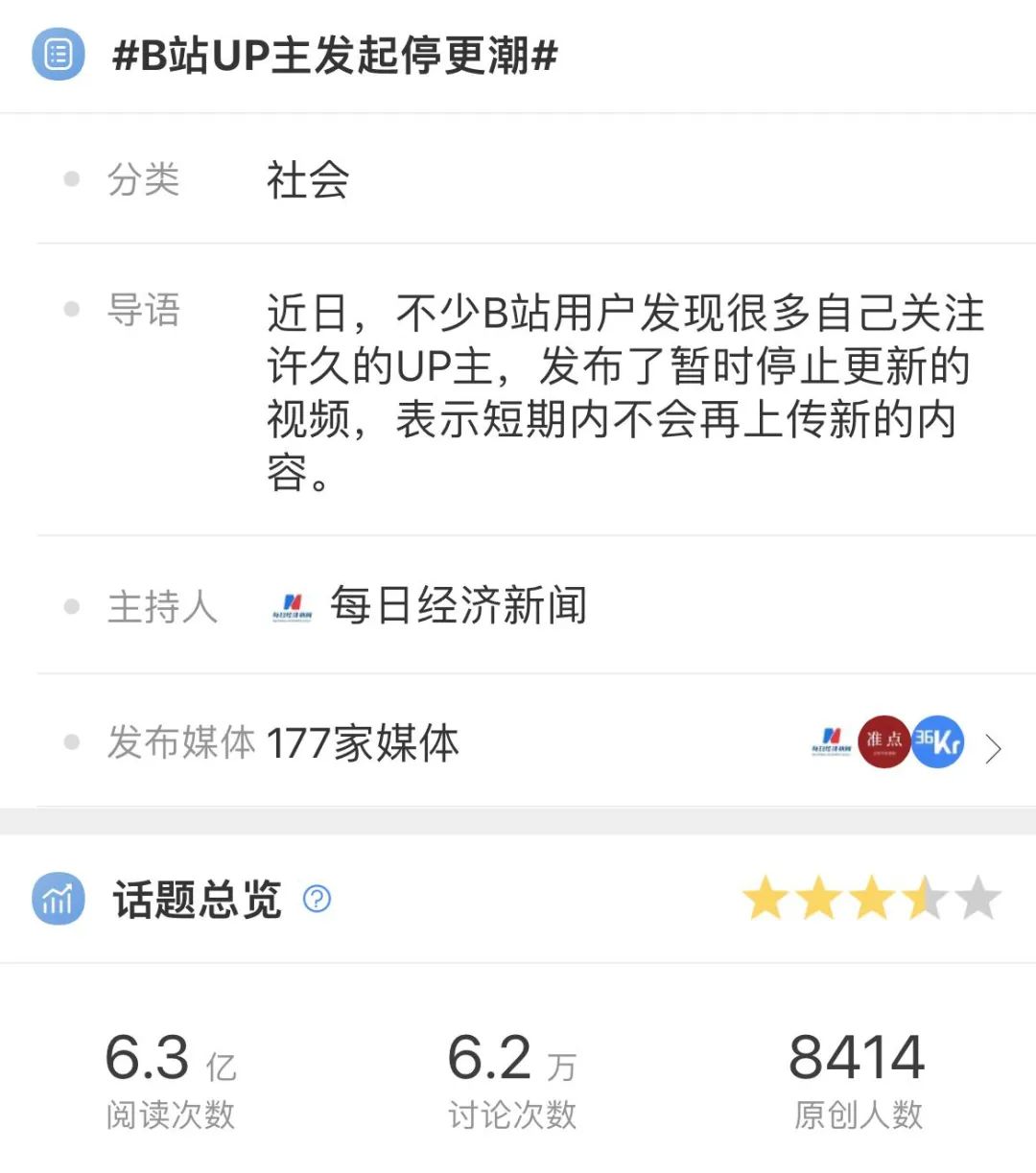Screen dimensions: 1036x1173
Task: Open the question mark help icon
Action: (318, 900)
